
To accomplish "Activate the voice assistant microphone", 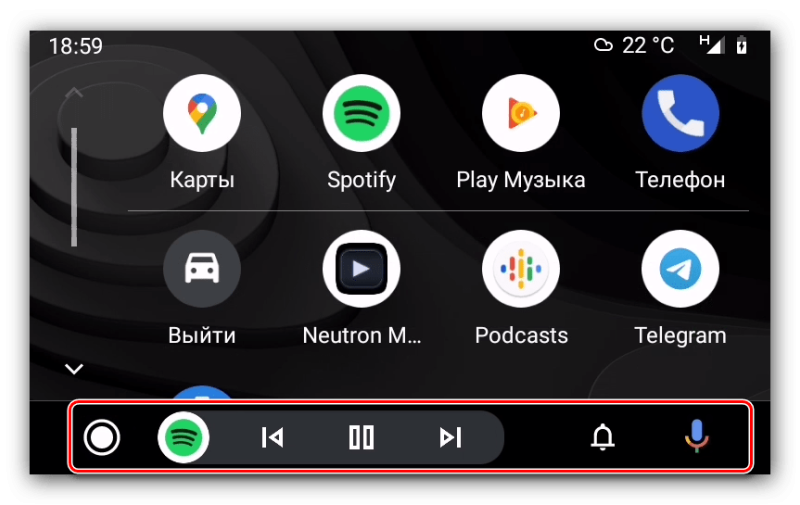I will [697, 436].
